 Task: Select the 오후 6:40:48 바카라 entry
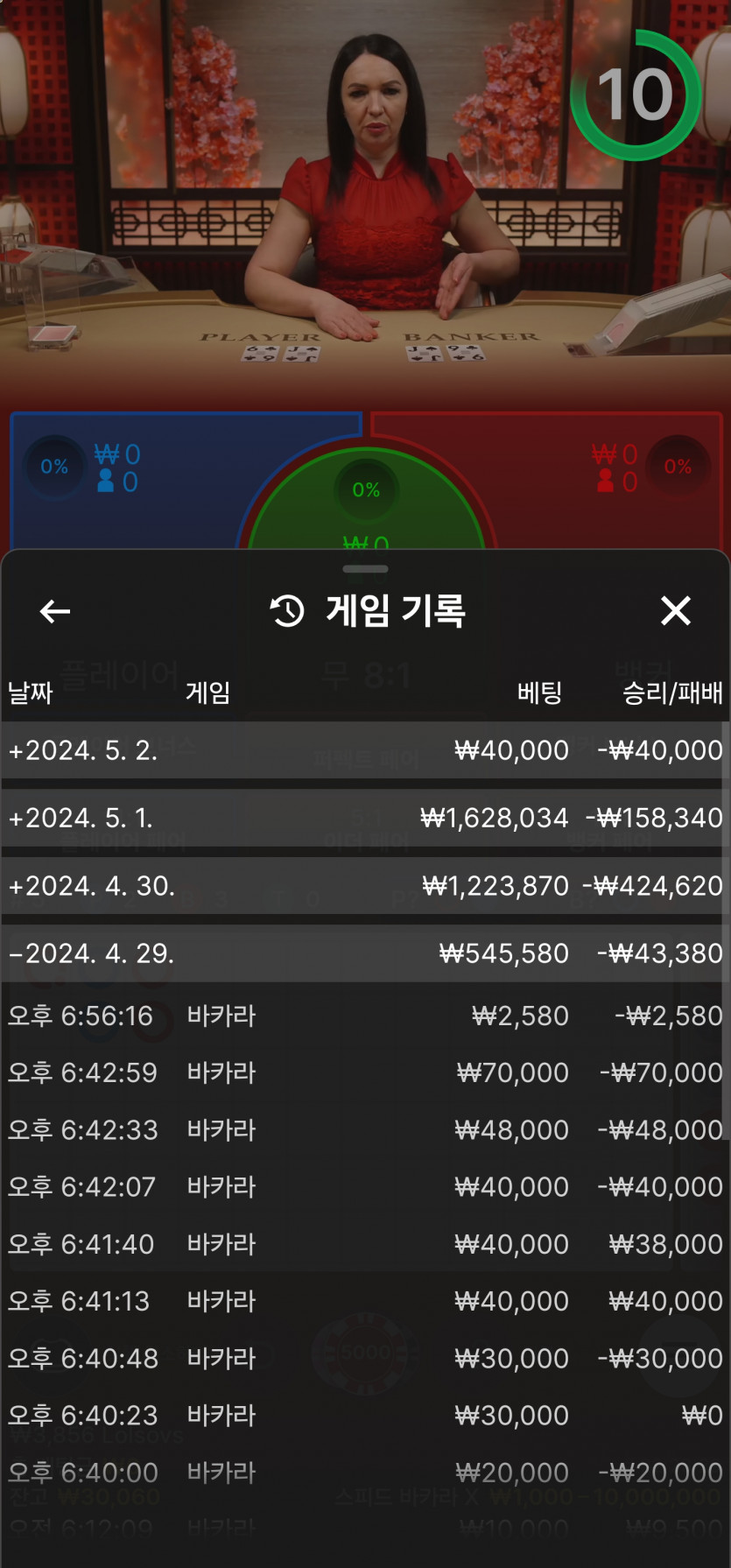click(364, 1358)
